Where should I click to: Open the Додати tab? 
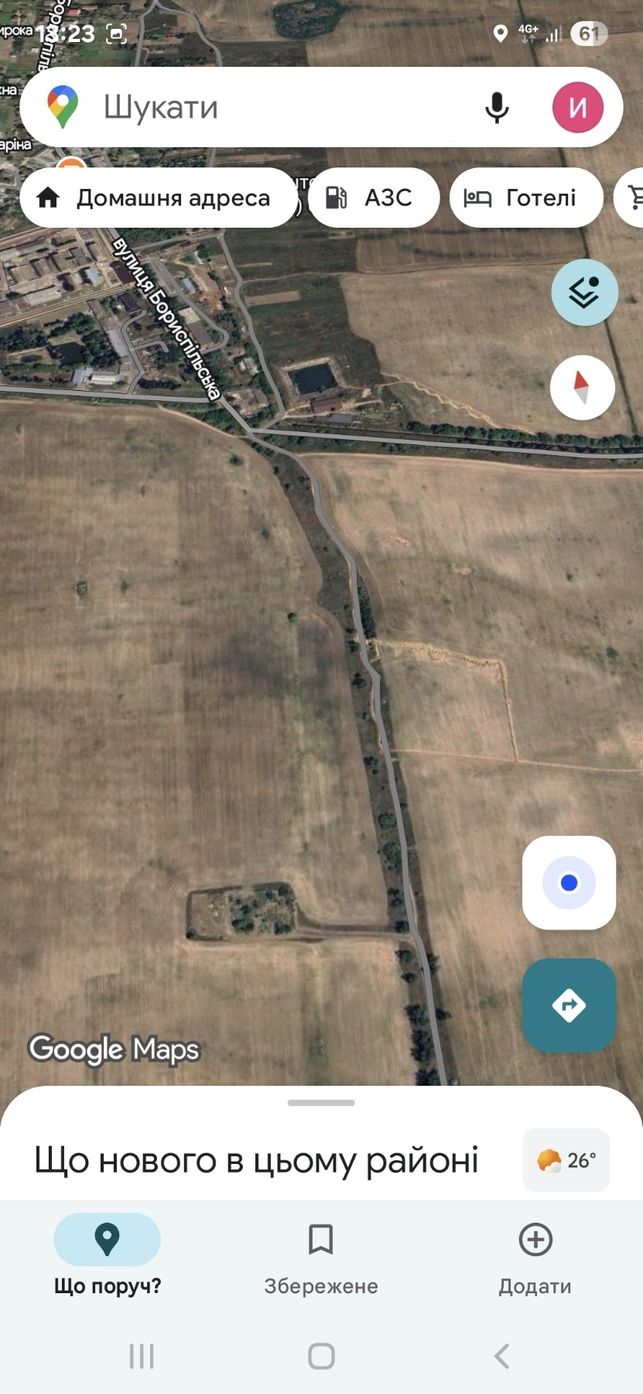535,1255
